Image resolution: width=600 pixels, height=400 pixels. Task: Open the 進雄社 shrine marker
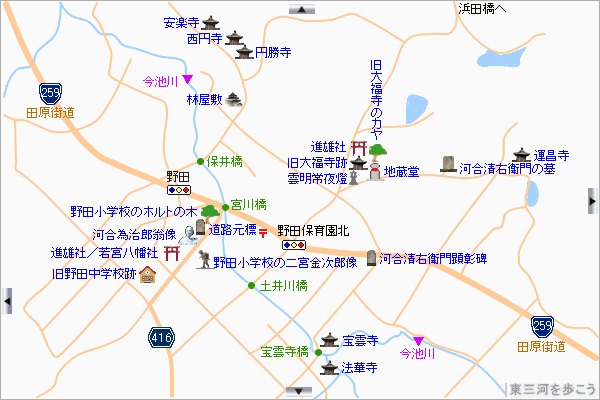tap(358, 147)
